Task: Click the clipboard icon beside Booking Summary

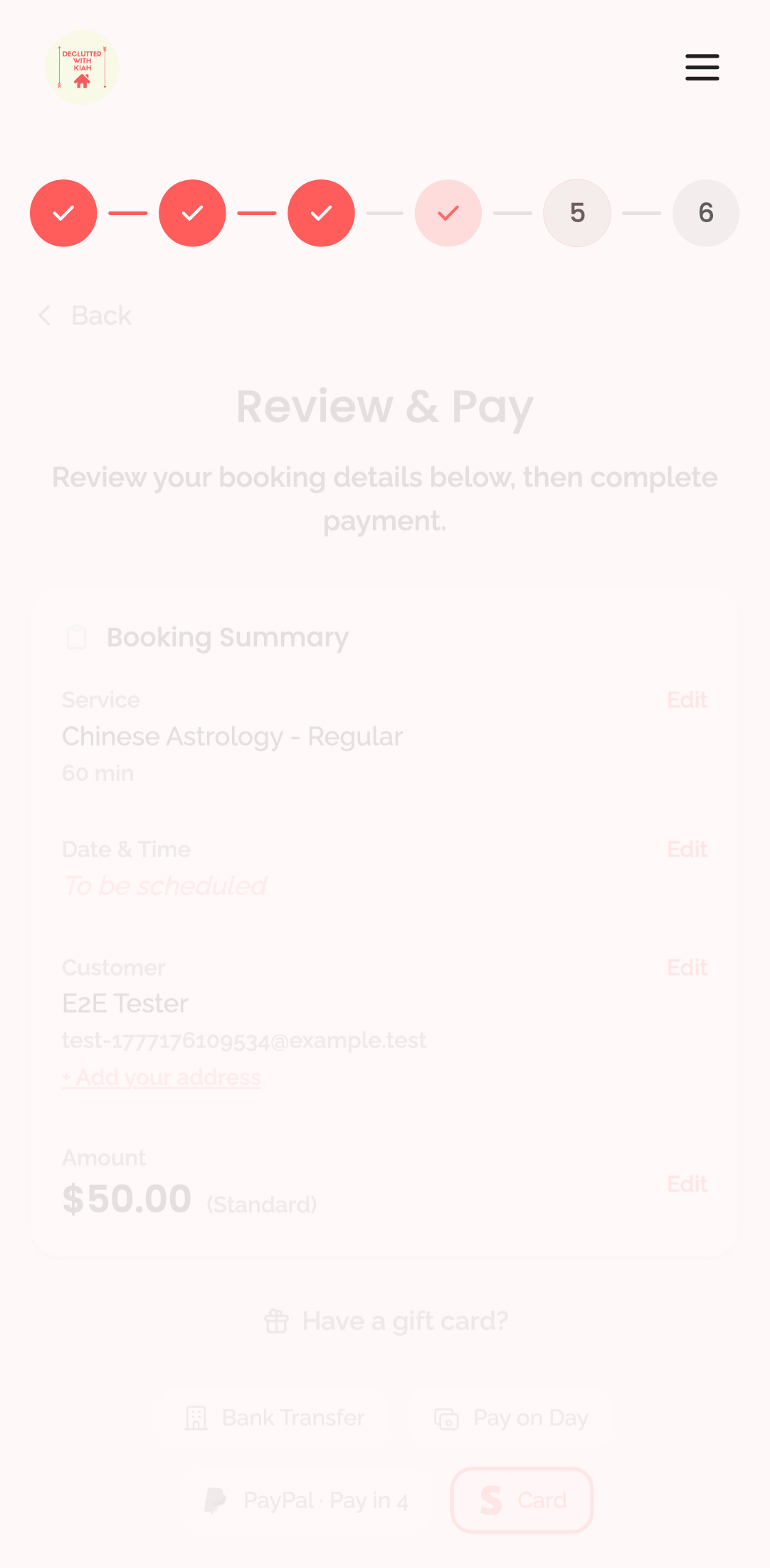Action: click(75, 637)
